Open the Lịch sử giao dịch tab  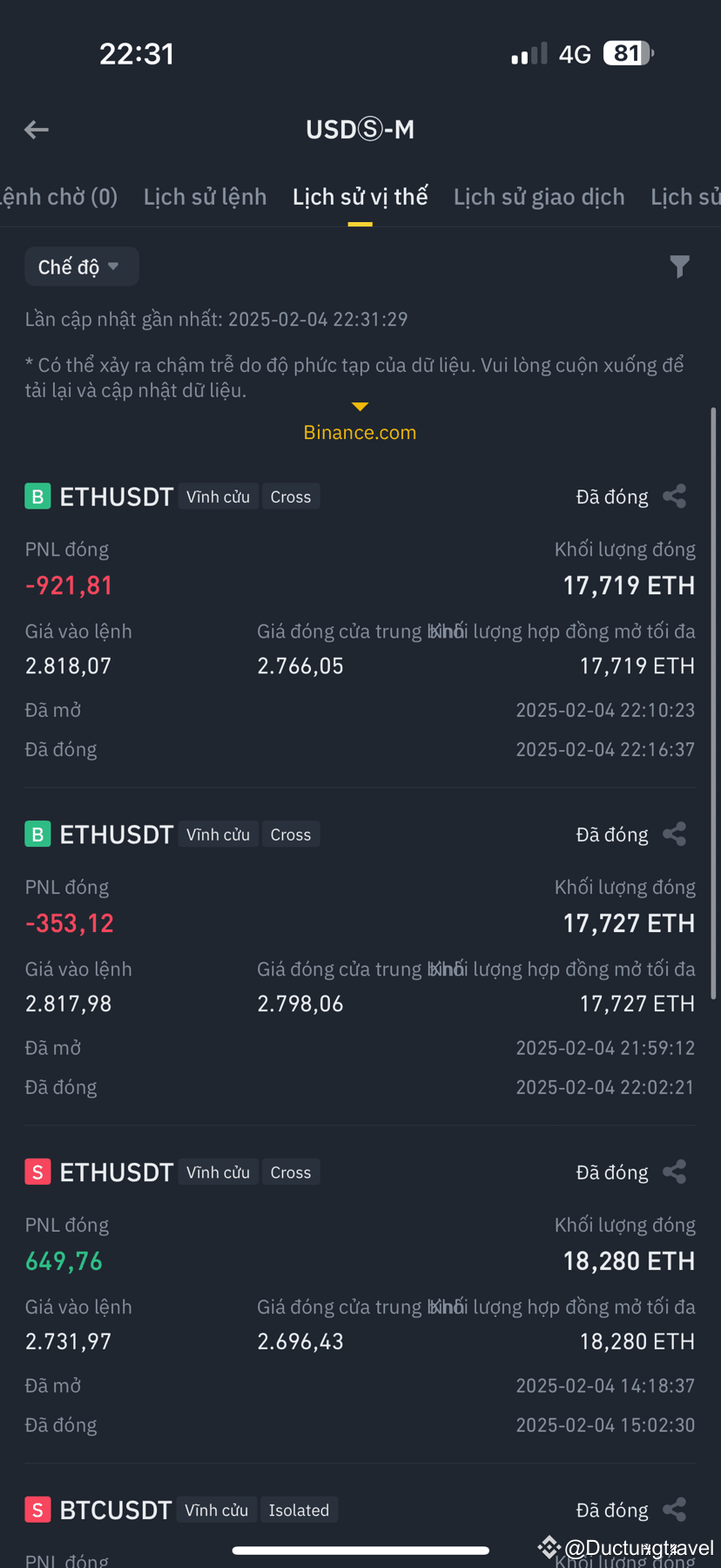(x=539, y=197)
